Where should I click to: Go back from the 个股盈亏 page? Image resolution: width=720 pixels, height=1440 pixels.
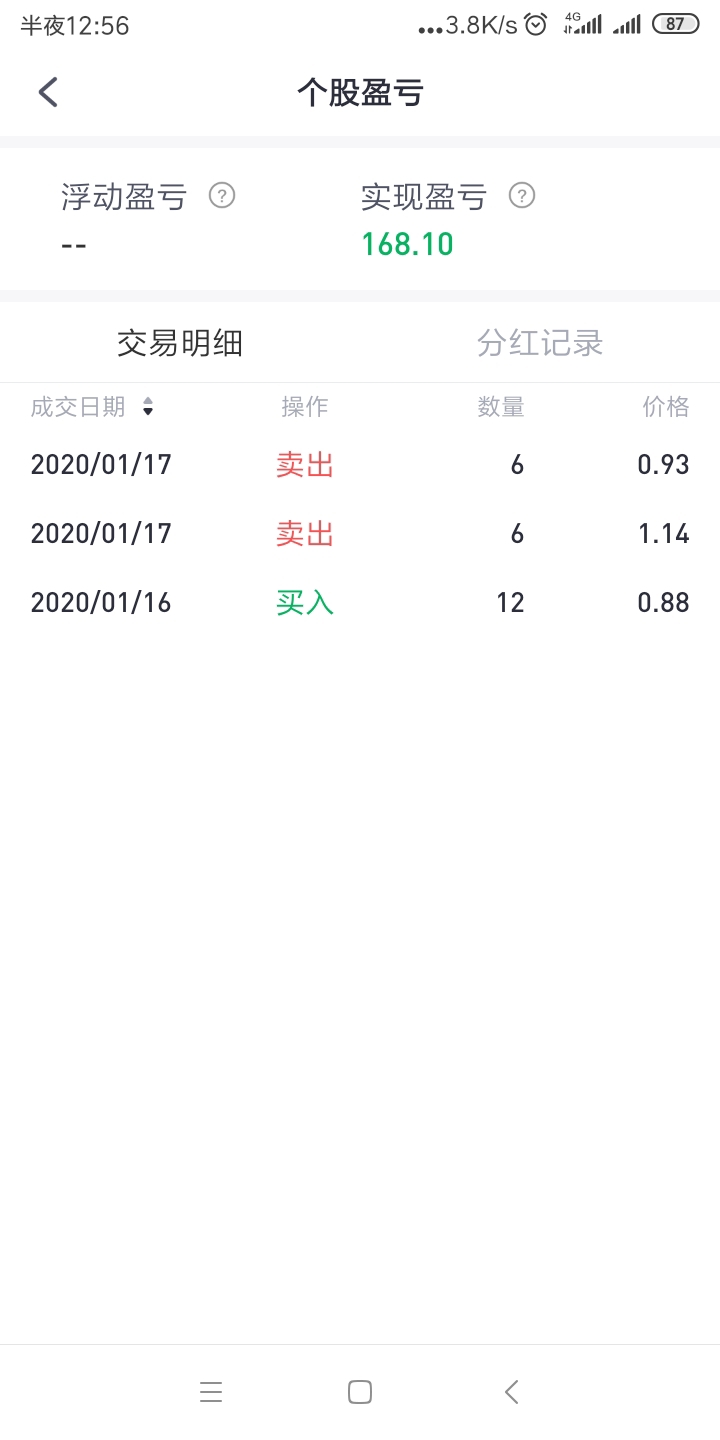tap(48, 93)
